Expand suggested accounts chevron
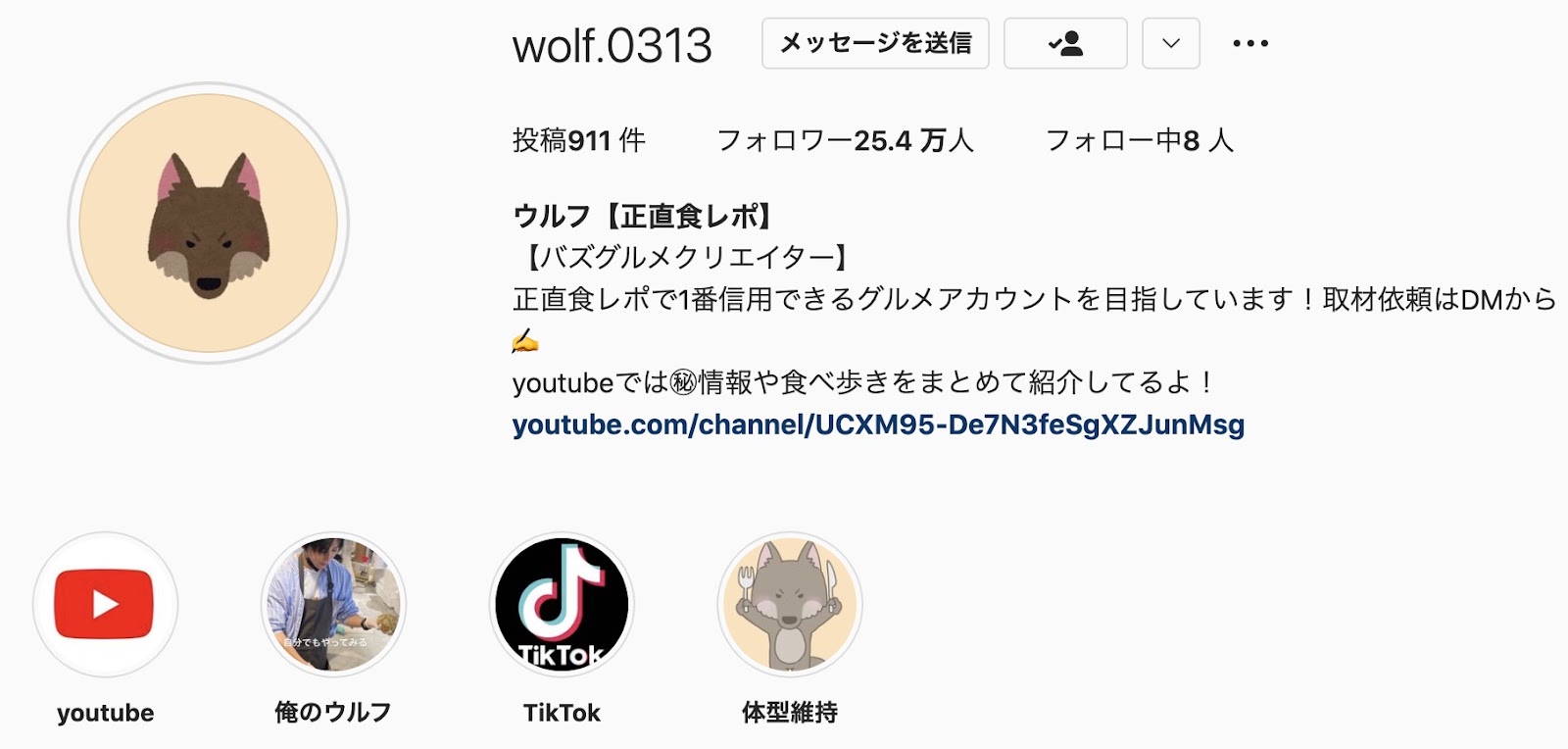 pyautogui.click(x=1171, y=43)
